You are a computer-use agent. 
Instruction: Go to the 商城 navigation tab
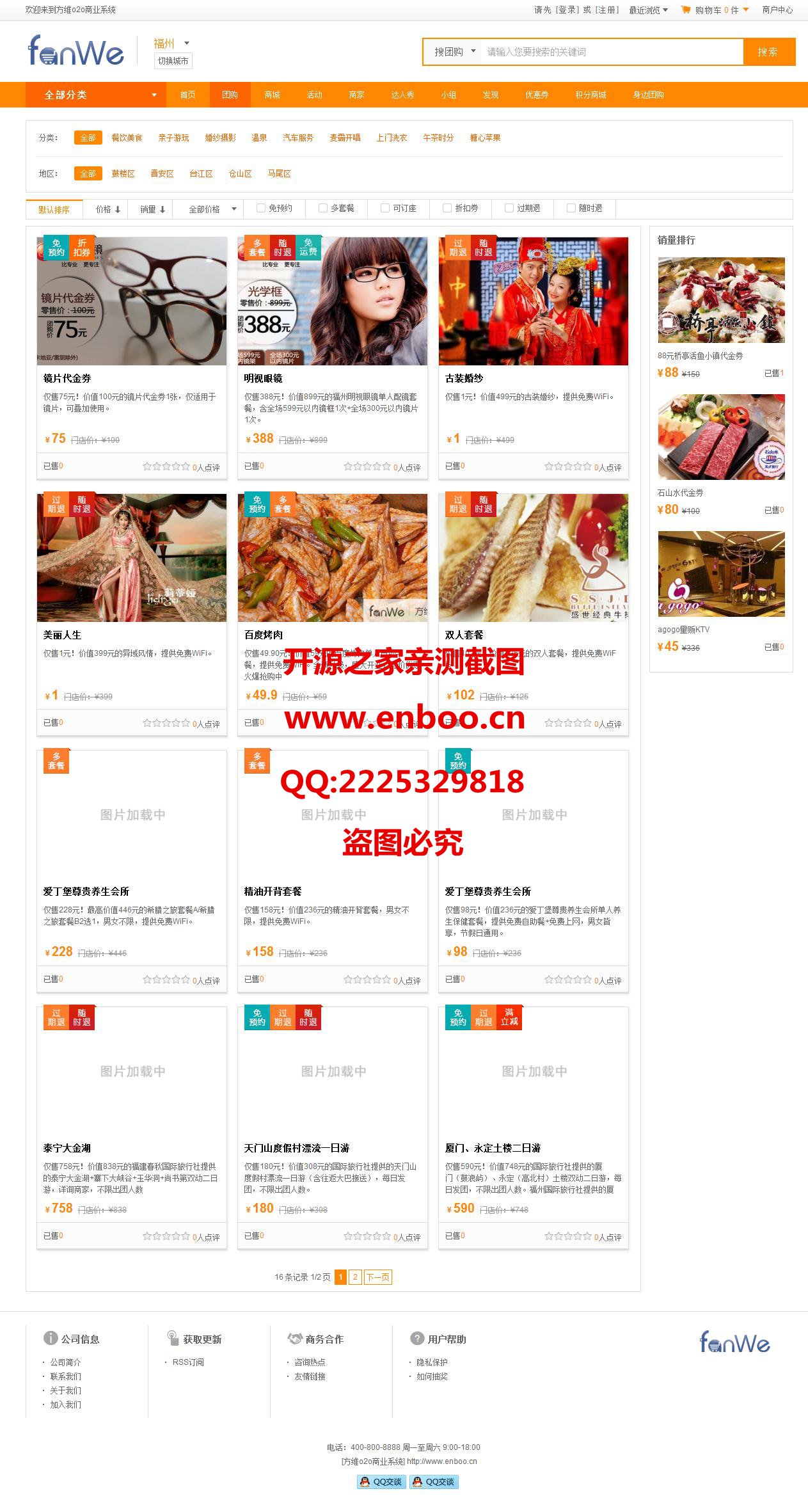273,95
